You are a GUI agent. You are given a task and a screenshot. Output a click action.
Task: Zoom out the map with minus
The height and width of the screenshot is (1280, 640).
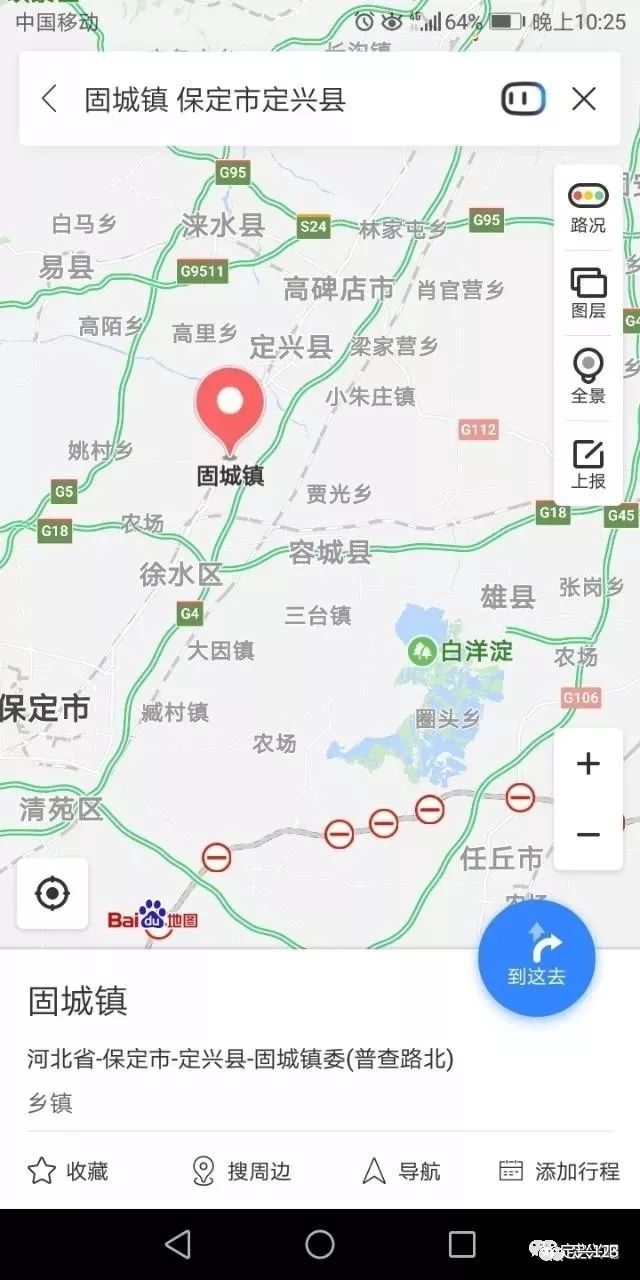click(589, 834)
